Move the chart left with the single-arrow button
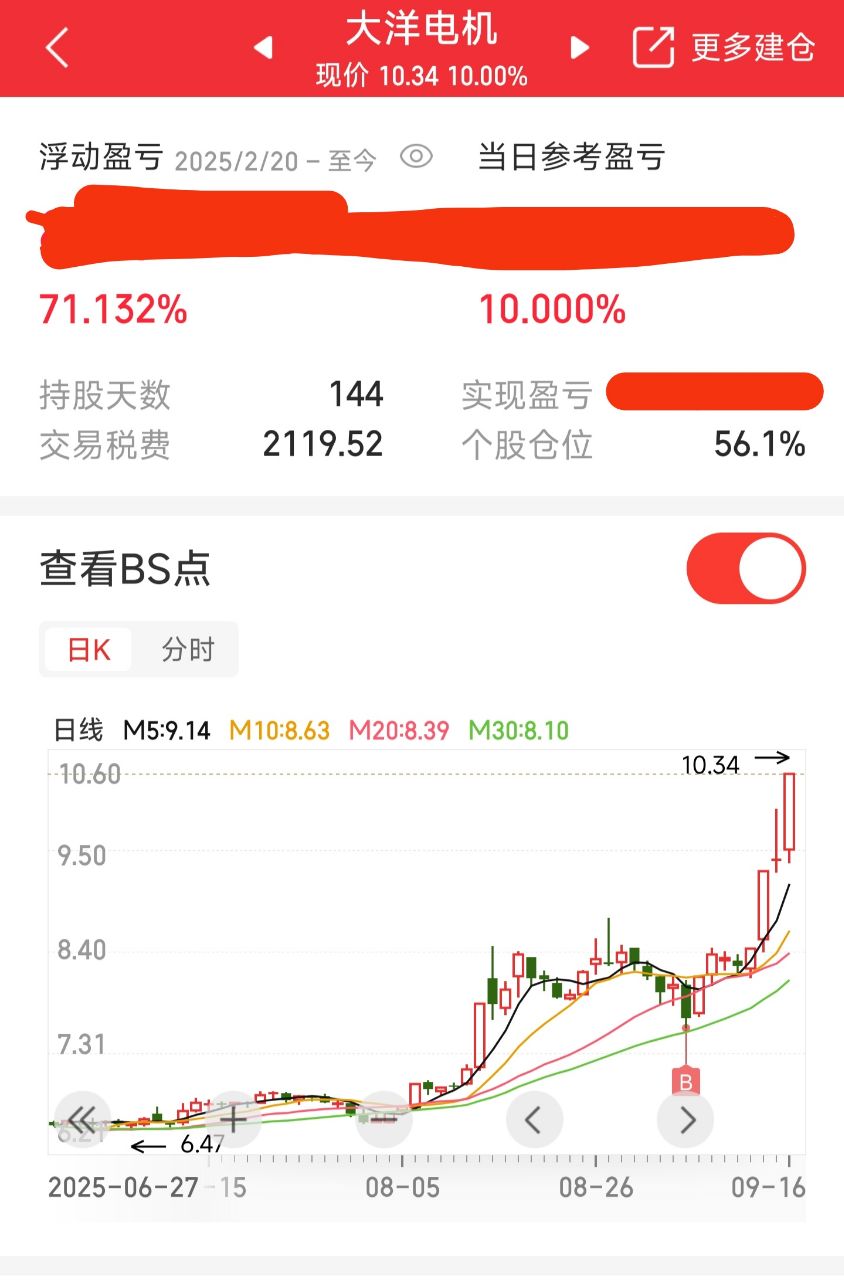Image resolution: width=844 pixels, height=1280 pixels. 534,1118
